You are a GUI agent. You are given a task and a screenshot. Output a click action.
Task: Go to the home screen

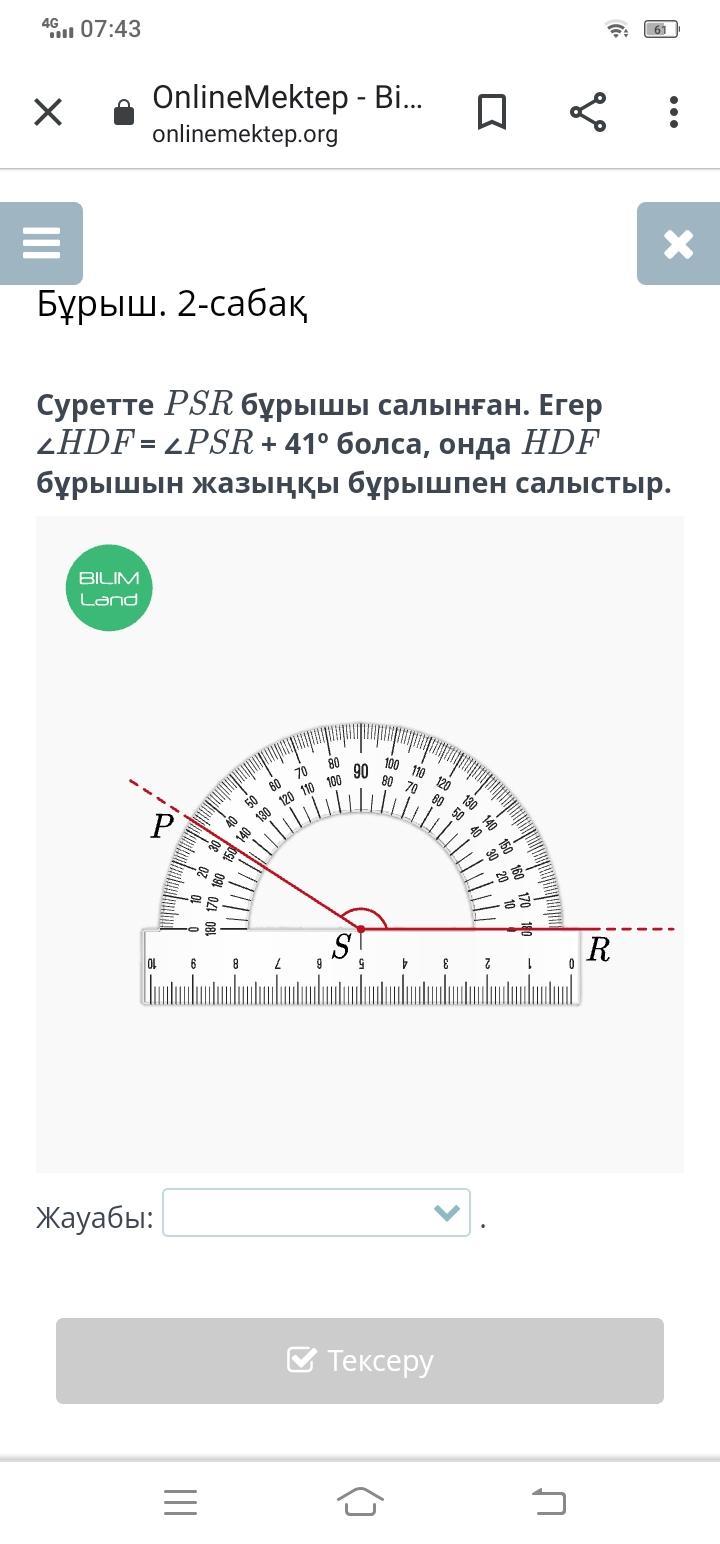tap(360, 1501)
